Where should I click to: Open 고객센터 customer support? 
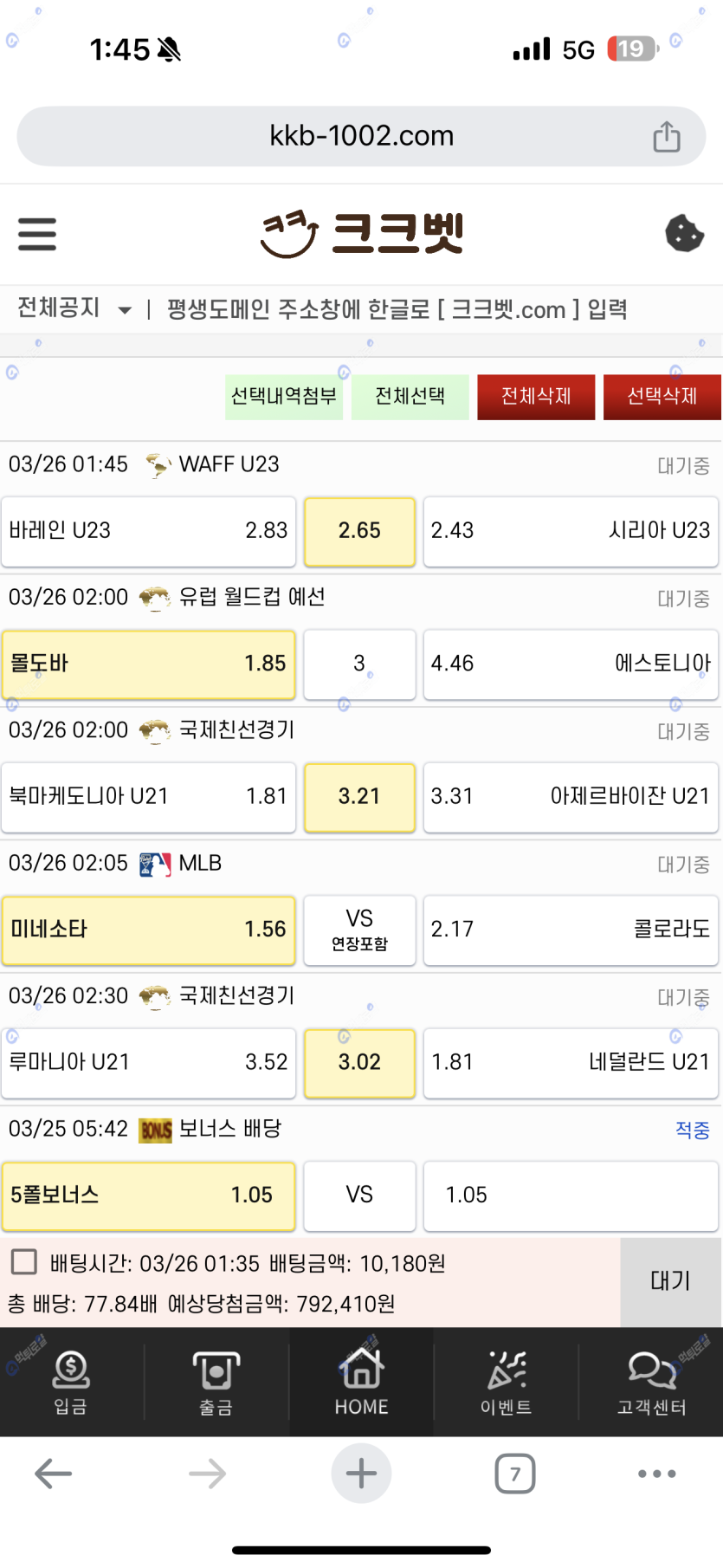pos(651,1383)
